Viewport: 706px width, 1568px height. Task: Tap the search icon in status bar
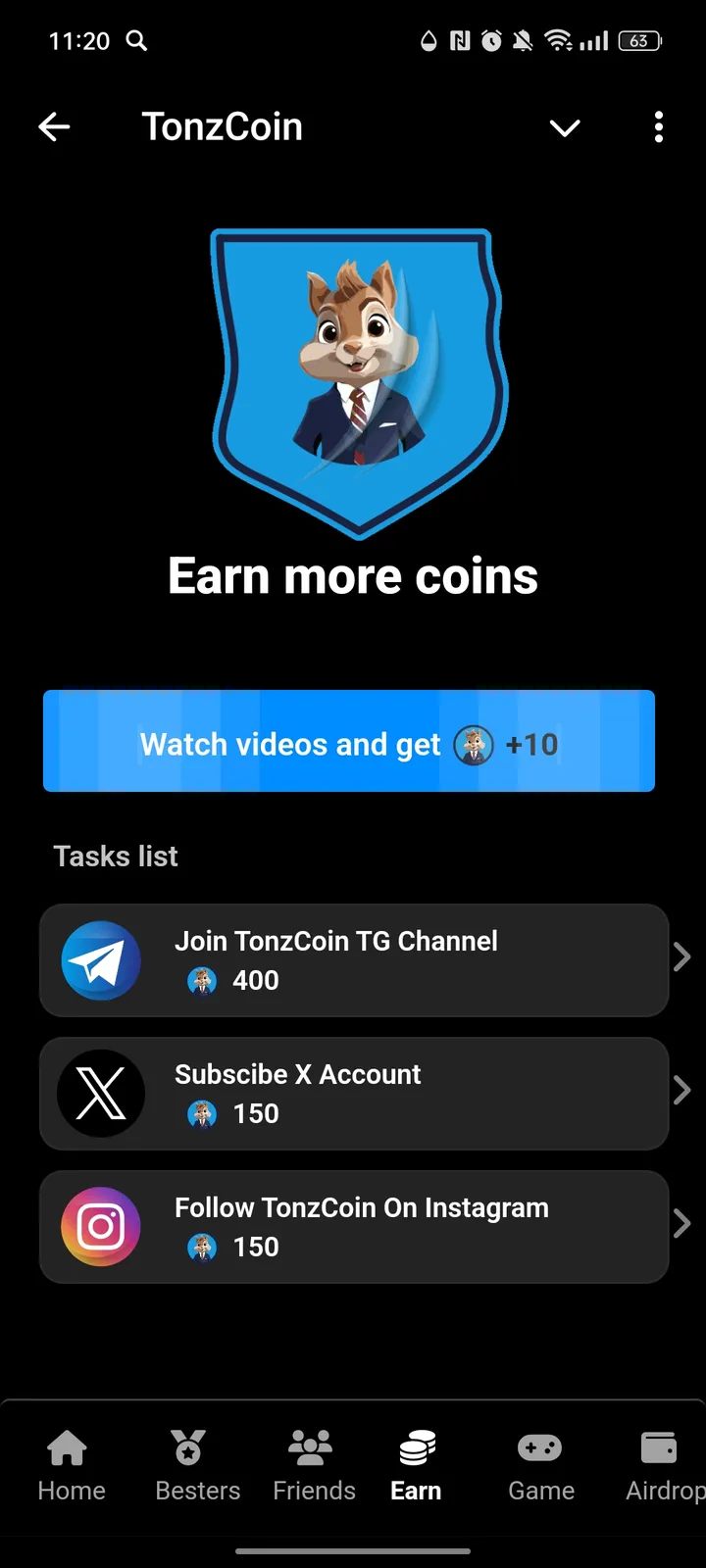pos(136,41)
